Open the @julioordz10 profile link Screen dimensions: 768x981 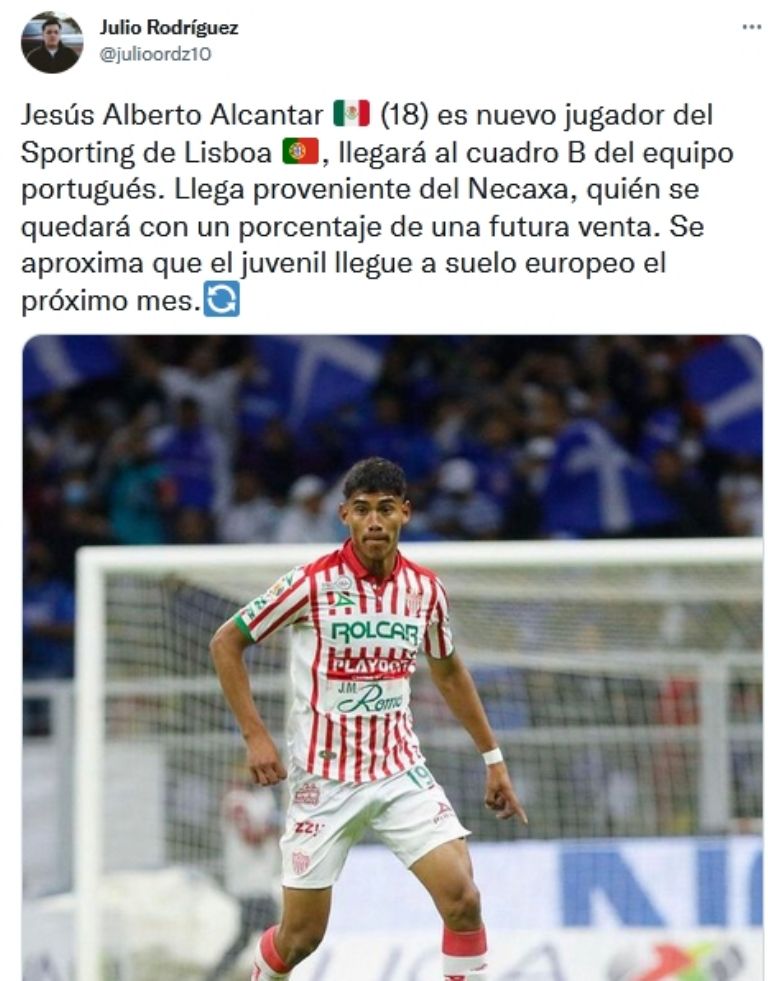click(x=155, y=54)
